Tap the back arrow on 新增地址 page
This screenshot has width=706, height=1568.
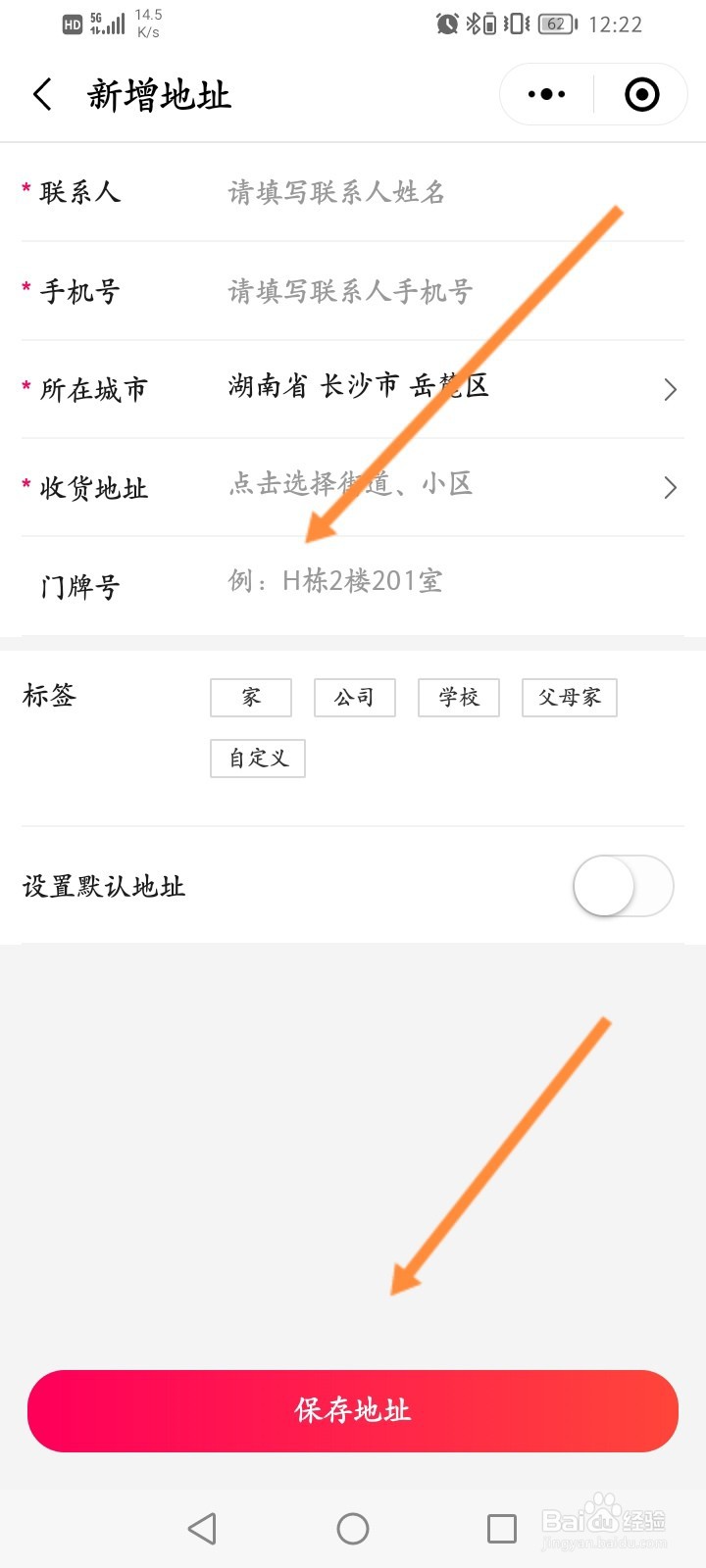pos(41,94)
